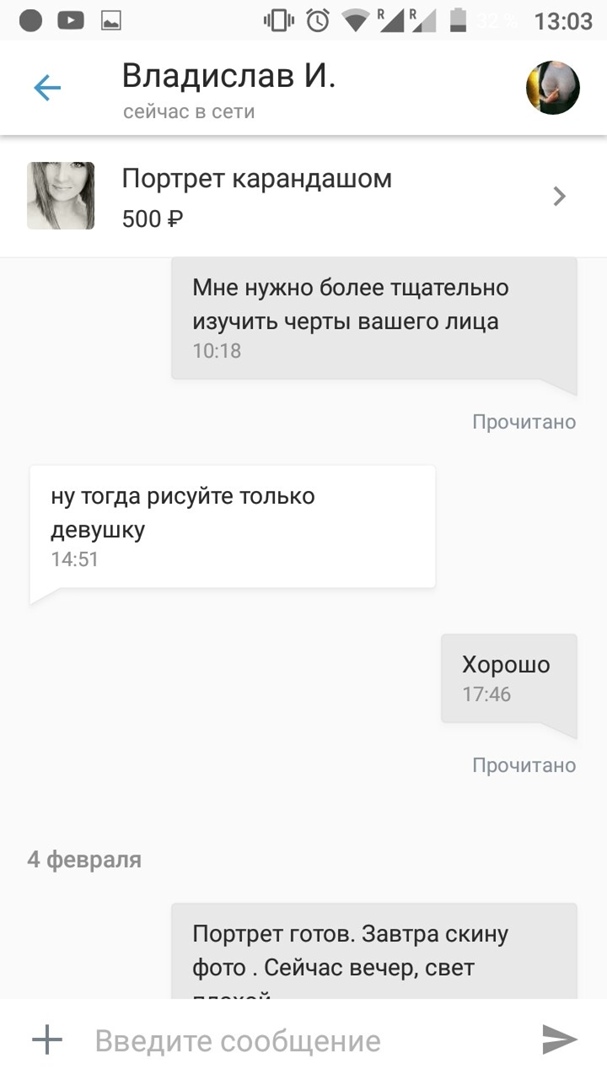
Task: Open the Портрет карандашом listing
Action: tap(300, 196)
